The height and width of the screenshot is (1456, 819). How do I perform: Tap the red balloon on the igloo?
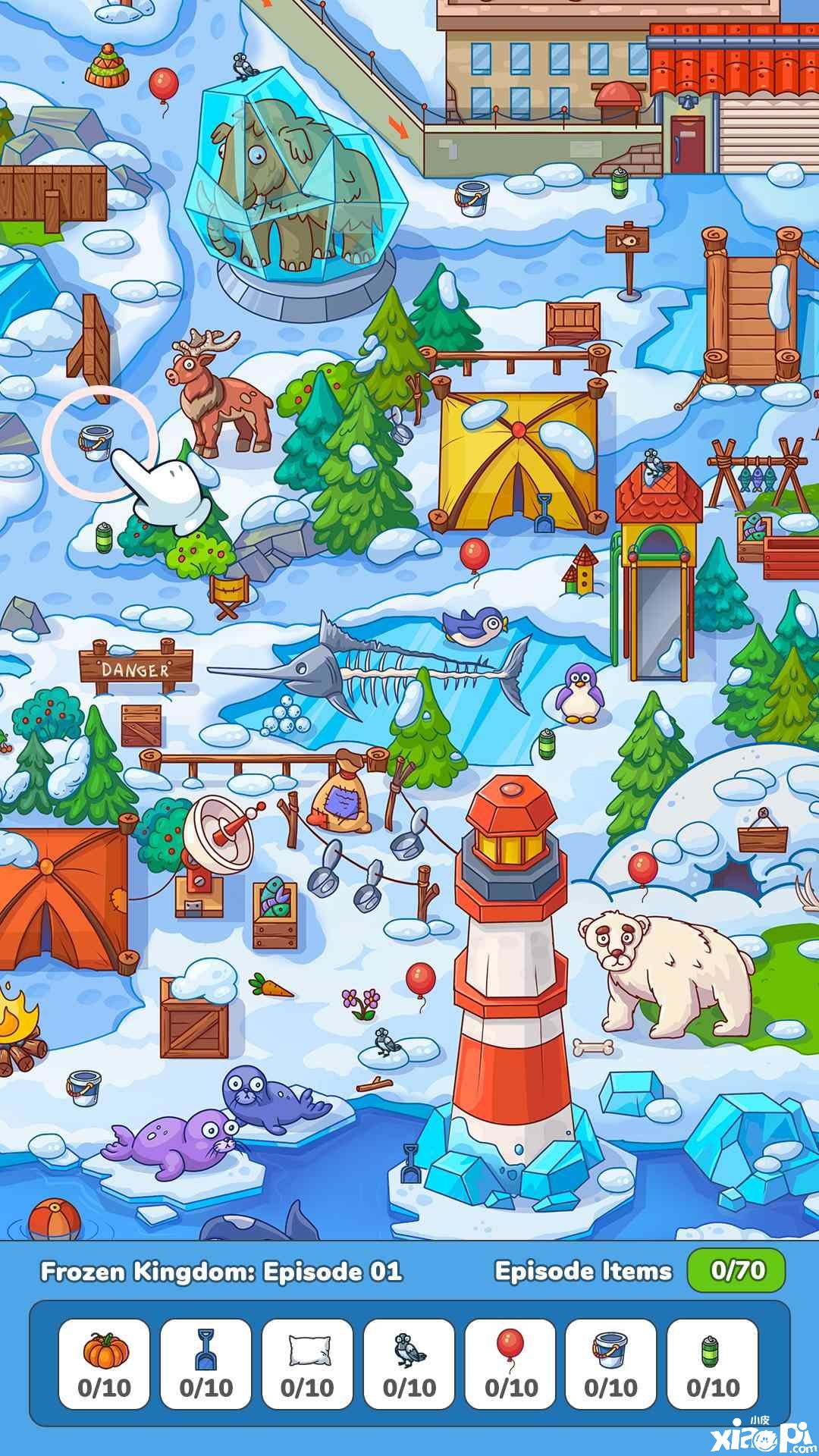pyautogui.click(x=642, y=868)
